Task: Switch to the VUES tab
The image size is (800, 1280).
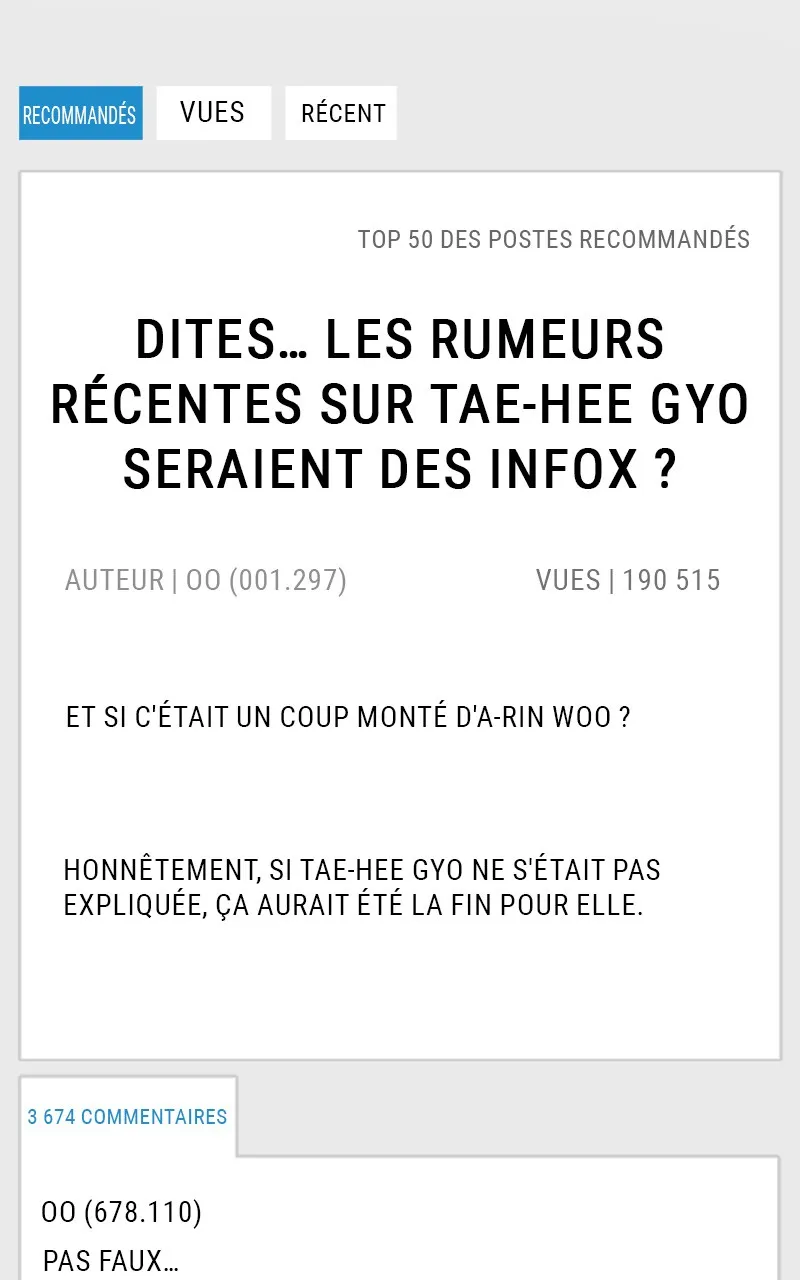Action: point(213,113)
